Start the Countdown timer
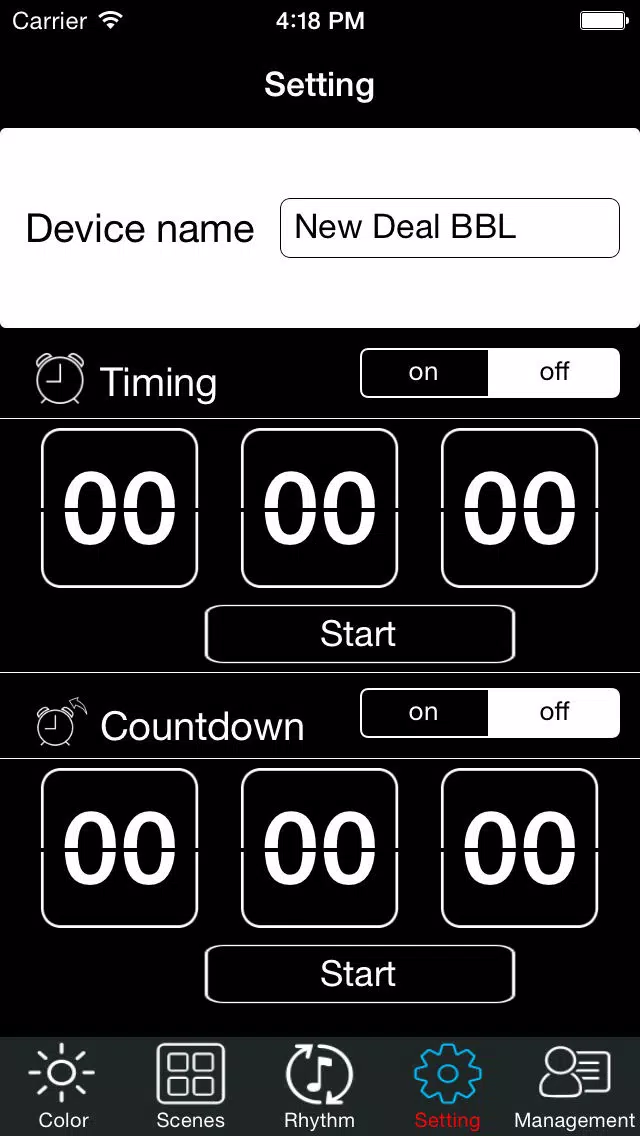Viewport: 640px width, 1136px height. (359, 974)
